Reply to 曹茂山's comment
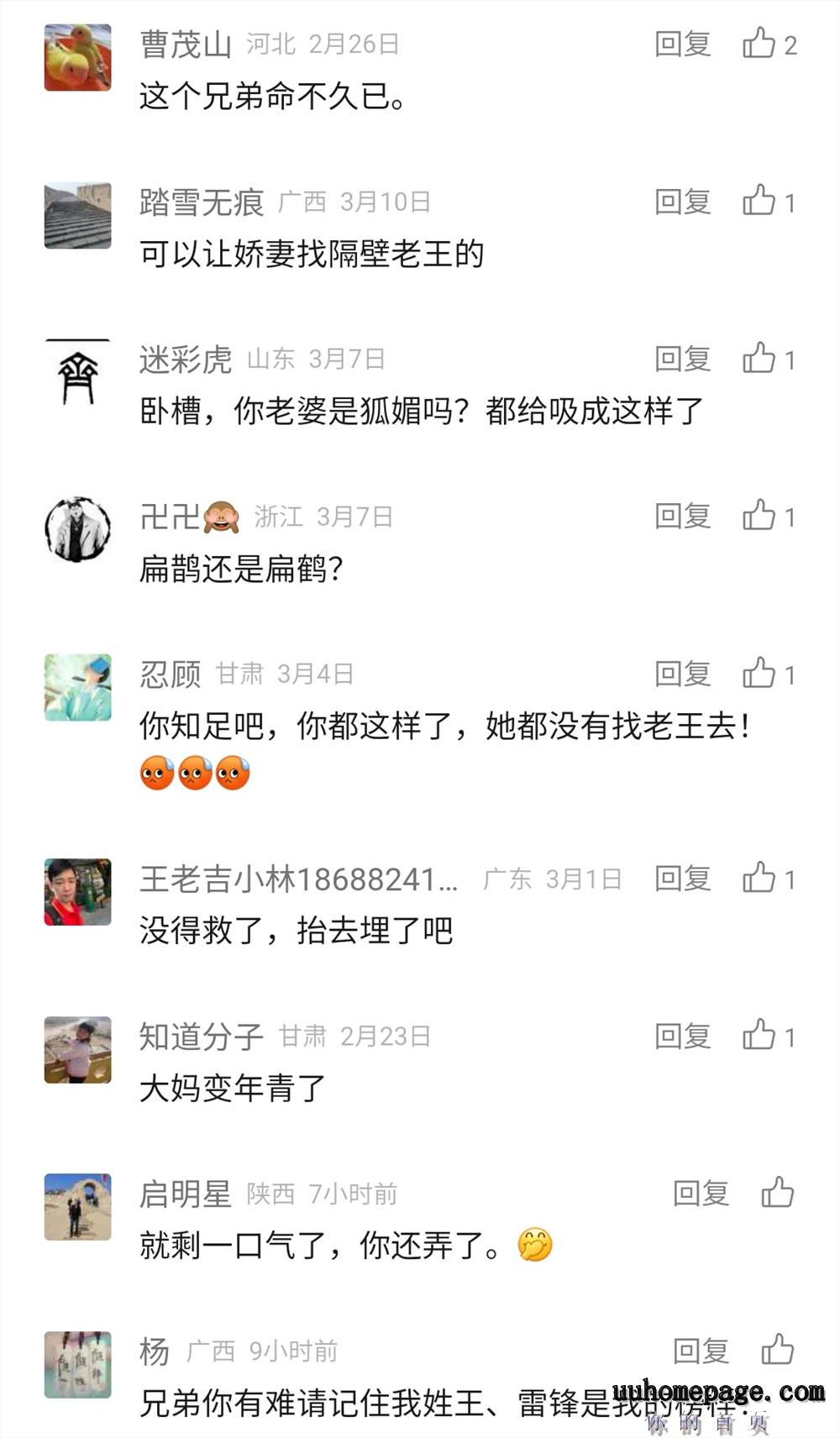Viewport: 840px width, 1438px height. point(682,44)
